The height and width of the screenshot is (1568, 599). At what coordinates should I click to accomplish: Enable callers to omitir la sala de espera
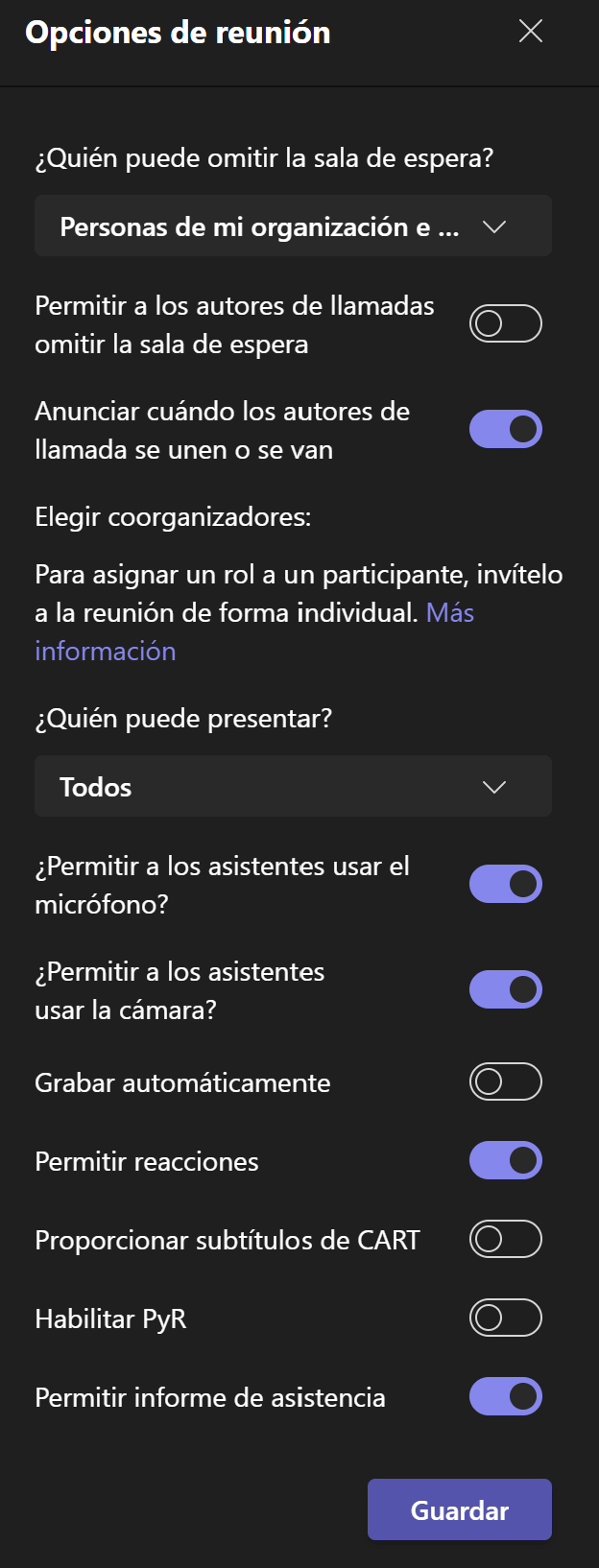pos(505,324)
